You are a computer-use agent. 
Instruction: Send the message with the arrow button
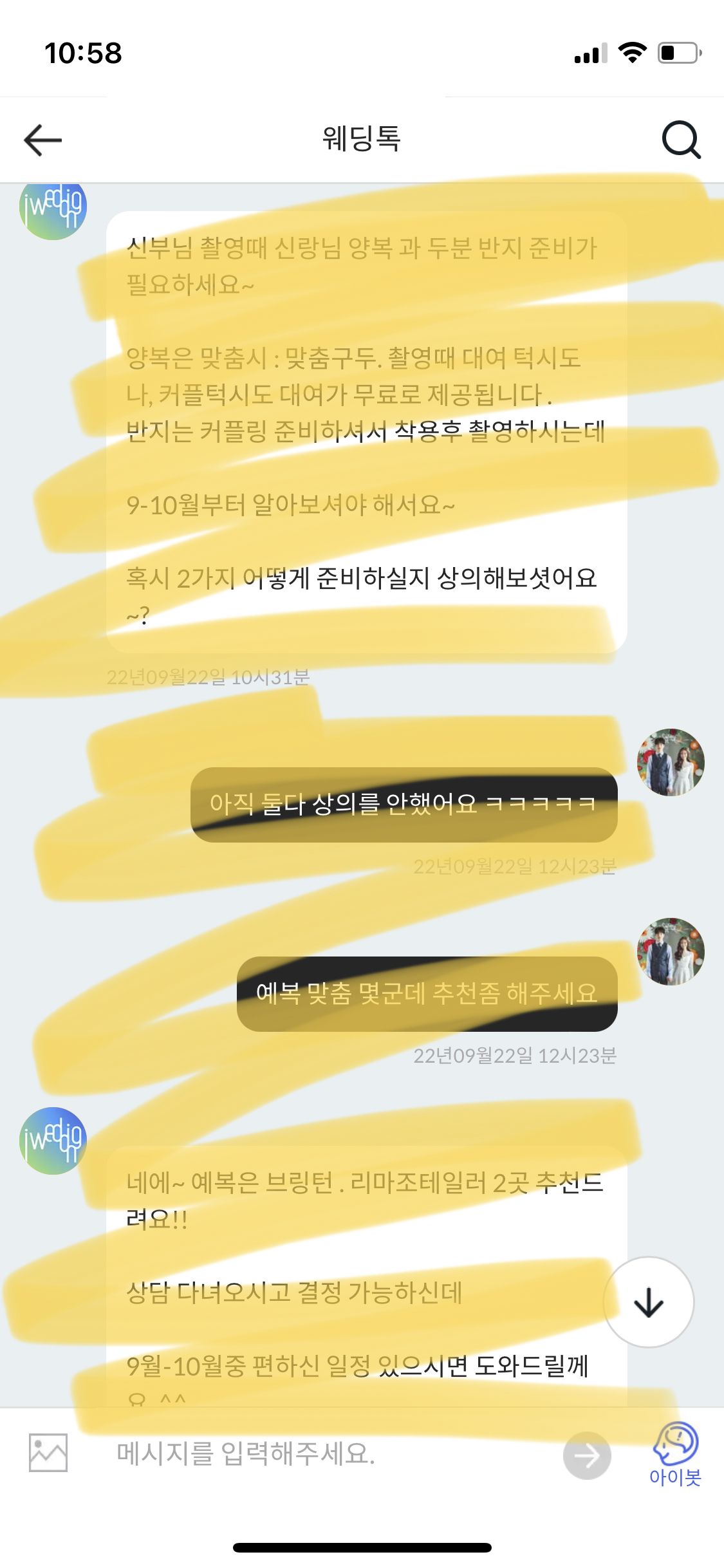pos(586,1455)
